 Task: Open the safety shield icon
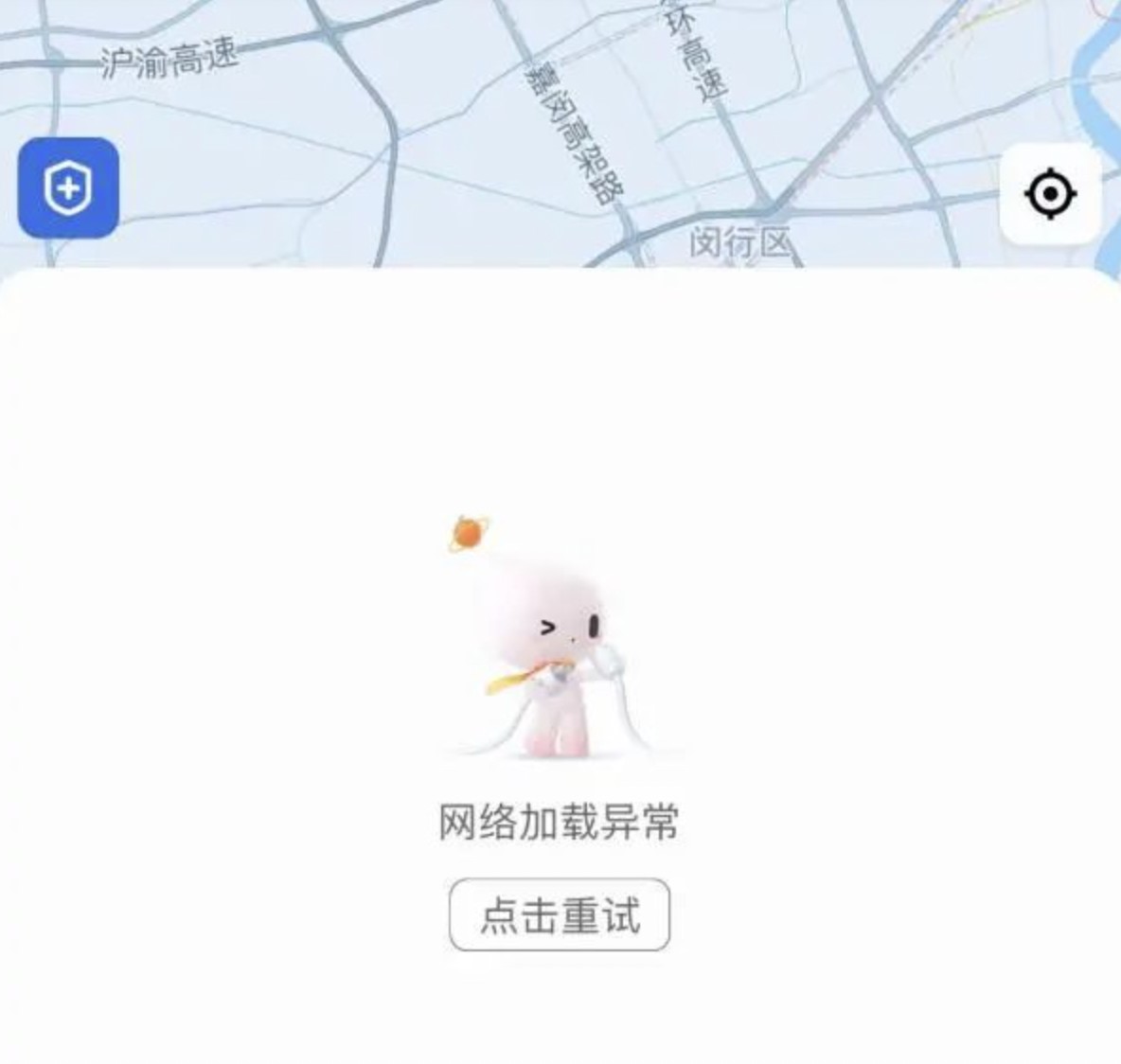tap(68, 187)
